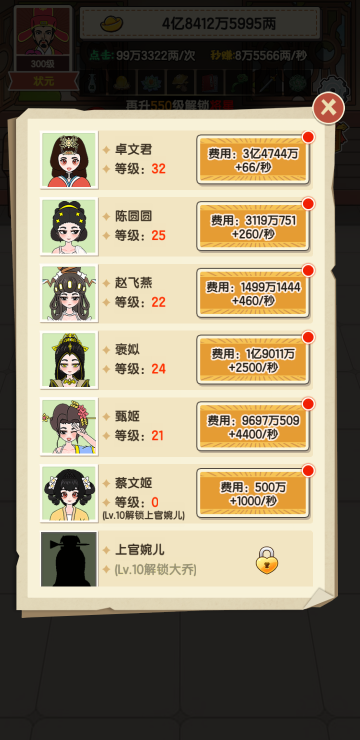Screen dimensions: 360x740
Task: Tap the lock icon for 上官婉儿
Action: tap(267, 560)
